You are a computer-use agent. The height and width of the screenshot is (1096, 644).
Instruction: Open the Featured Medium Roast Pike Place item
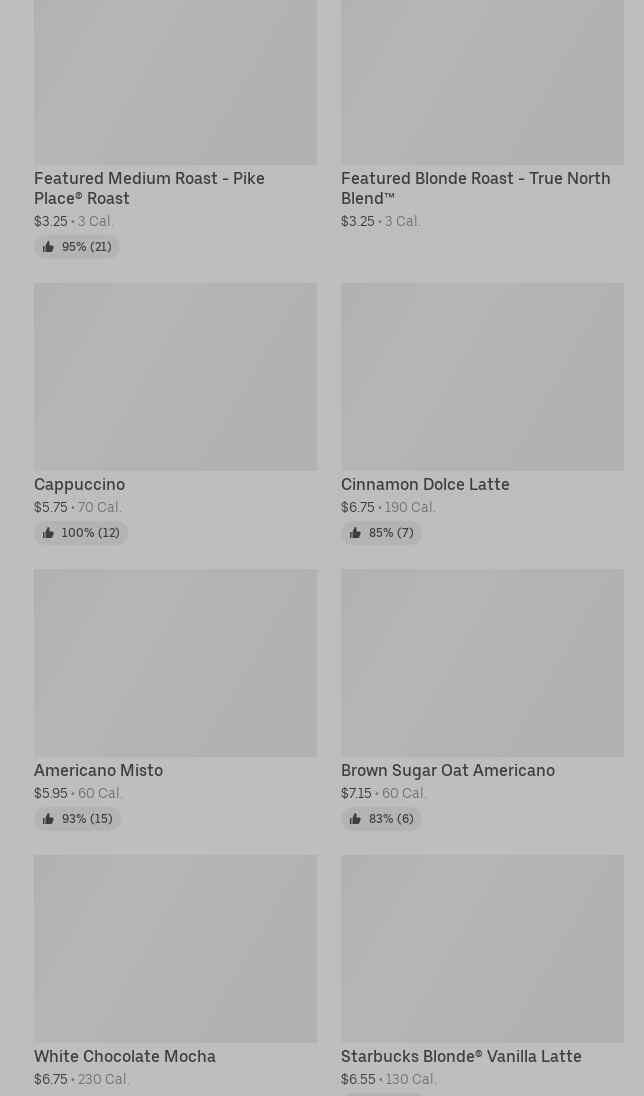tap(150, 187)
